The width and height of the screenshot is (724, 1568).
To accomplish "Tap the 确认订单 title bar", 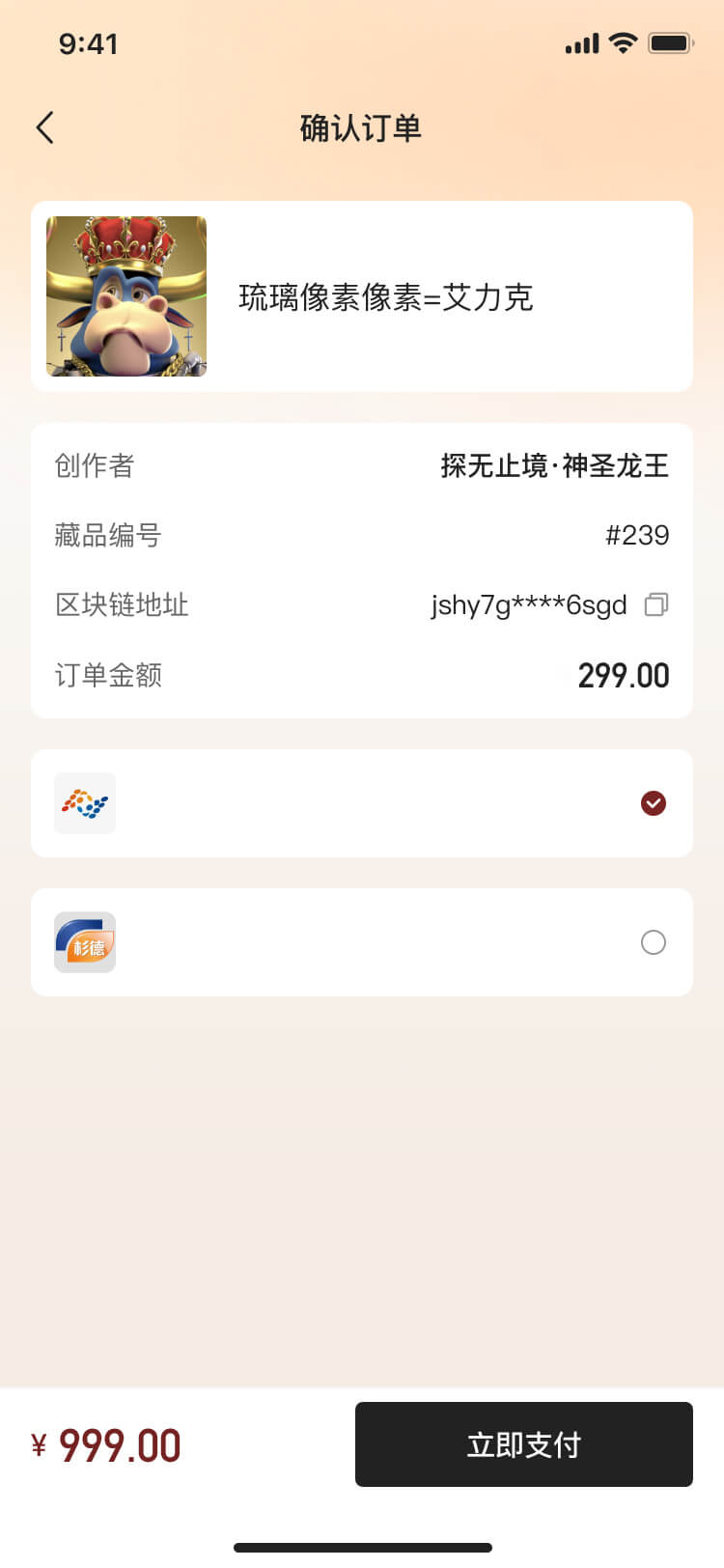I will coord(362,127).
